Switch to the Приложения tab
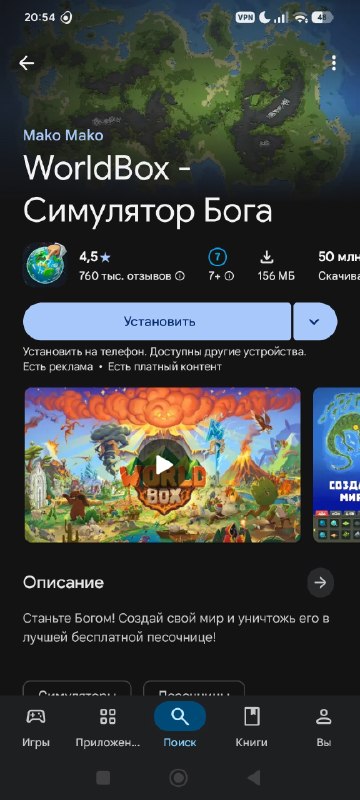 tap(108, 726)
